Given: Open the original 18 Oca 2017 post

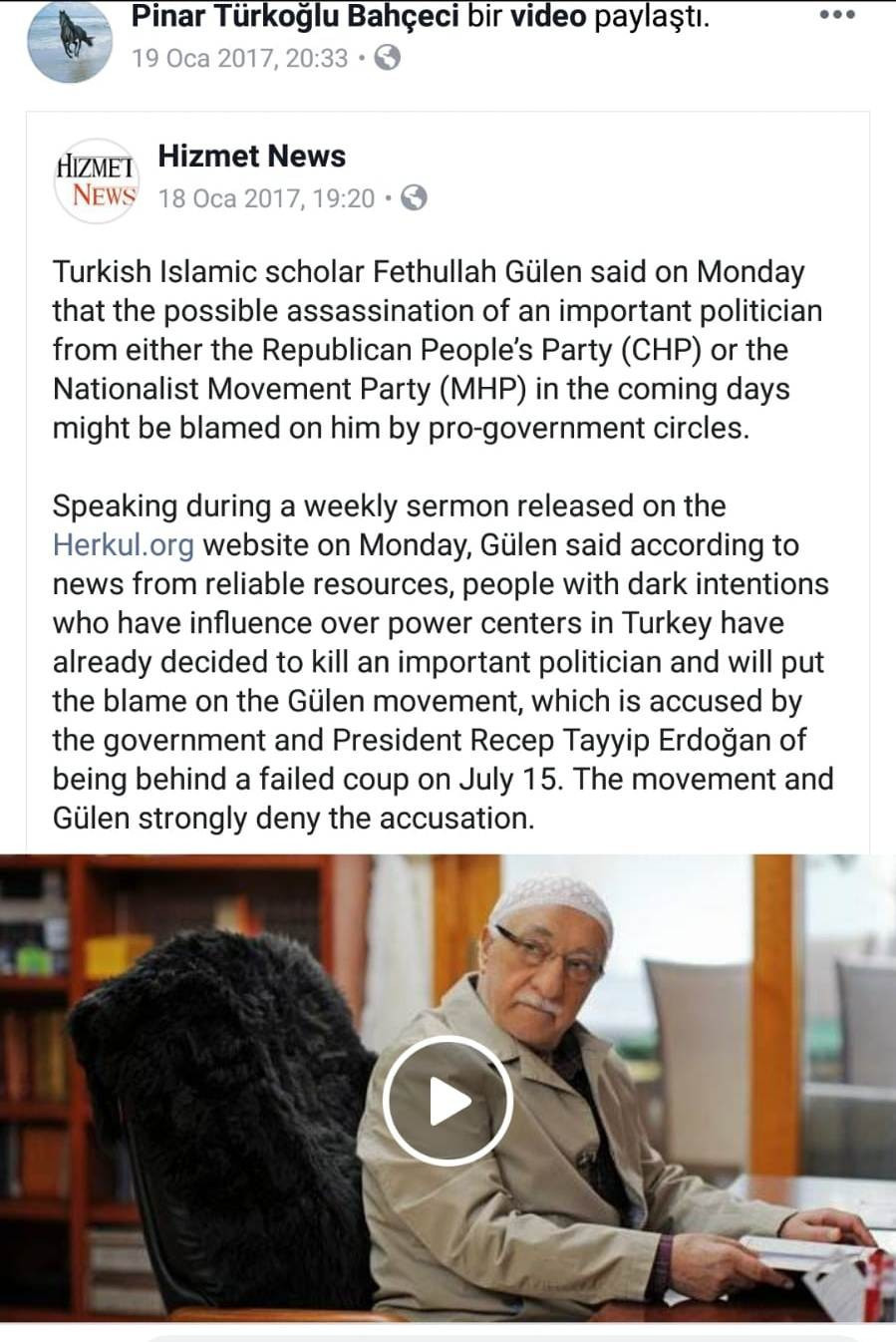Looking at the screenshot, I should point(266,199).
